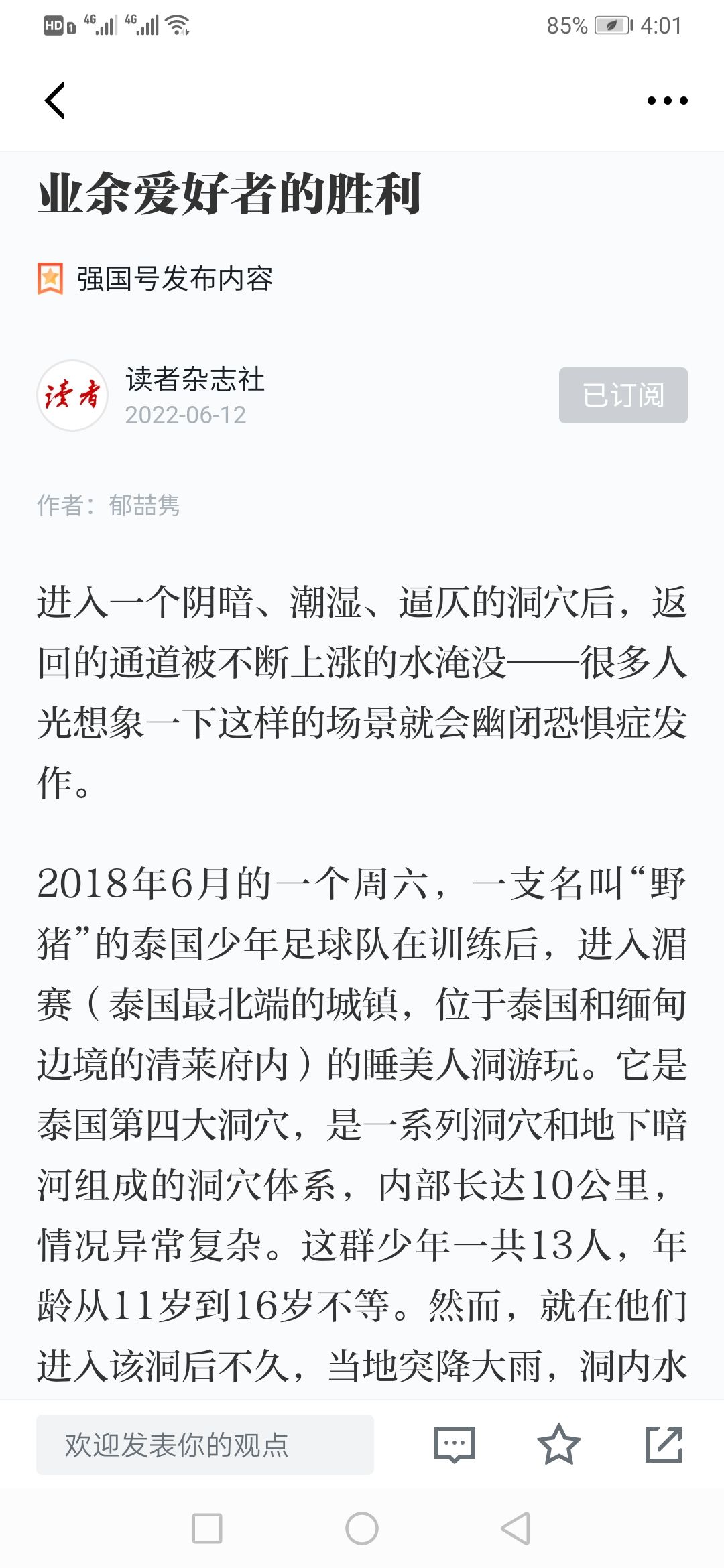Share the article via the share icon

pos(664,1445)
